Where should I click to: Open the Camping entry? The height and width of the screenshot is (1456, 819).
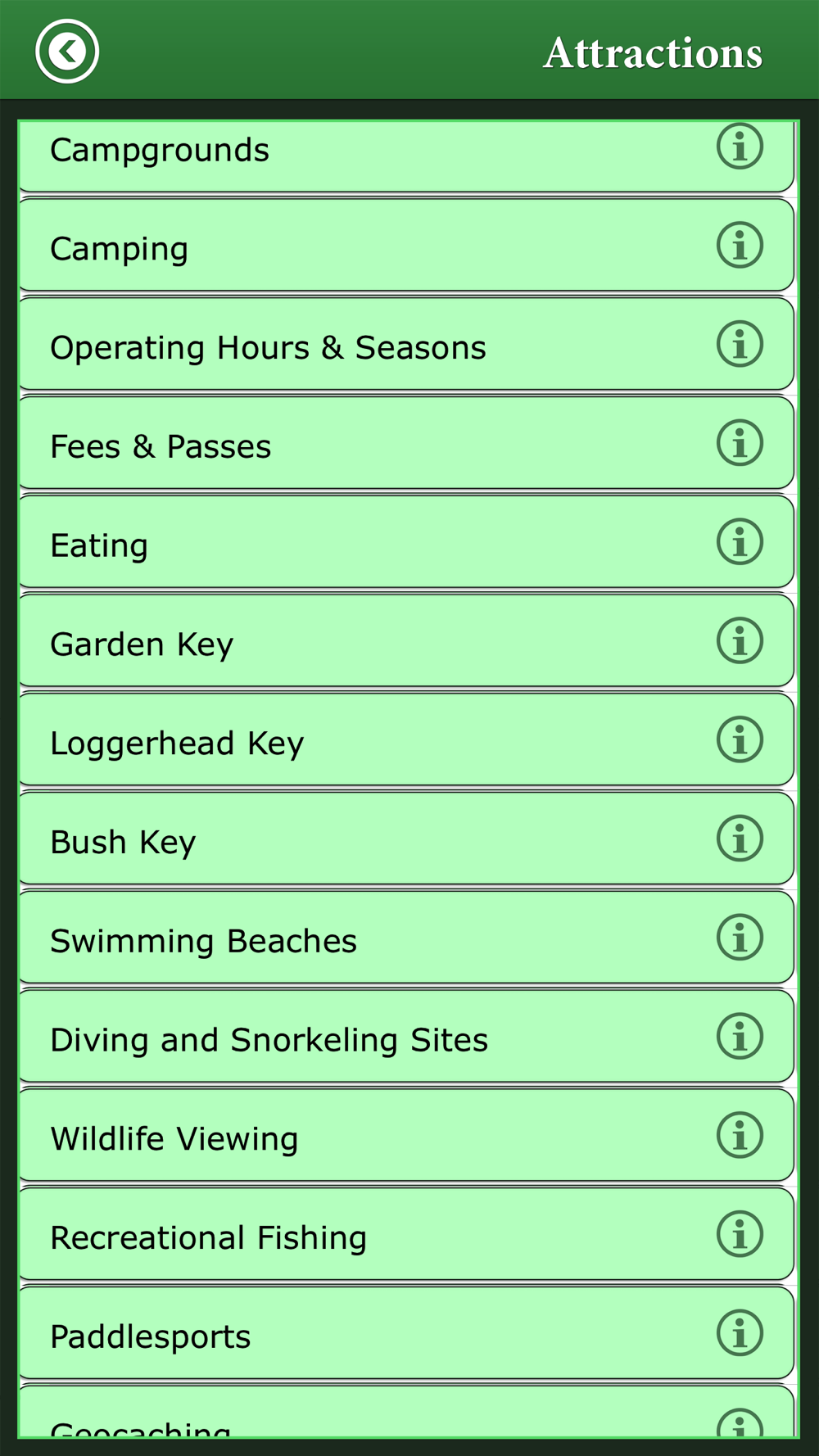406,245
